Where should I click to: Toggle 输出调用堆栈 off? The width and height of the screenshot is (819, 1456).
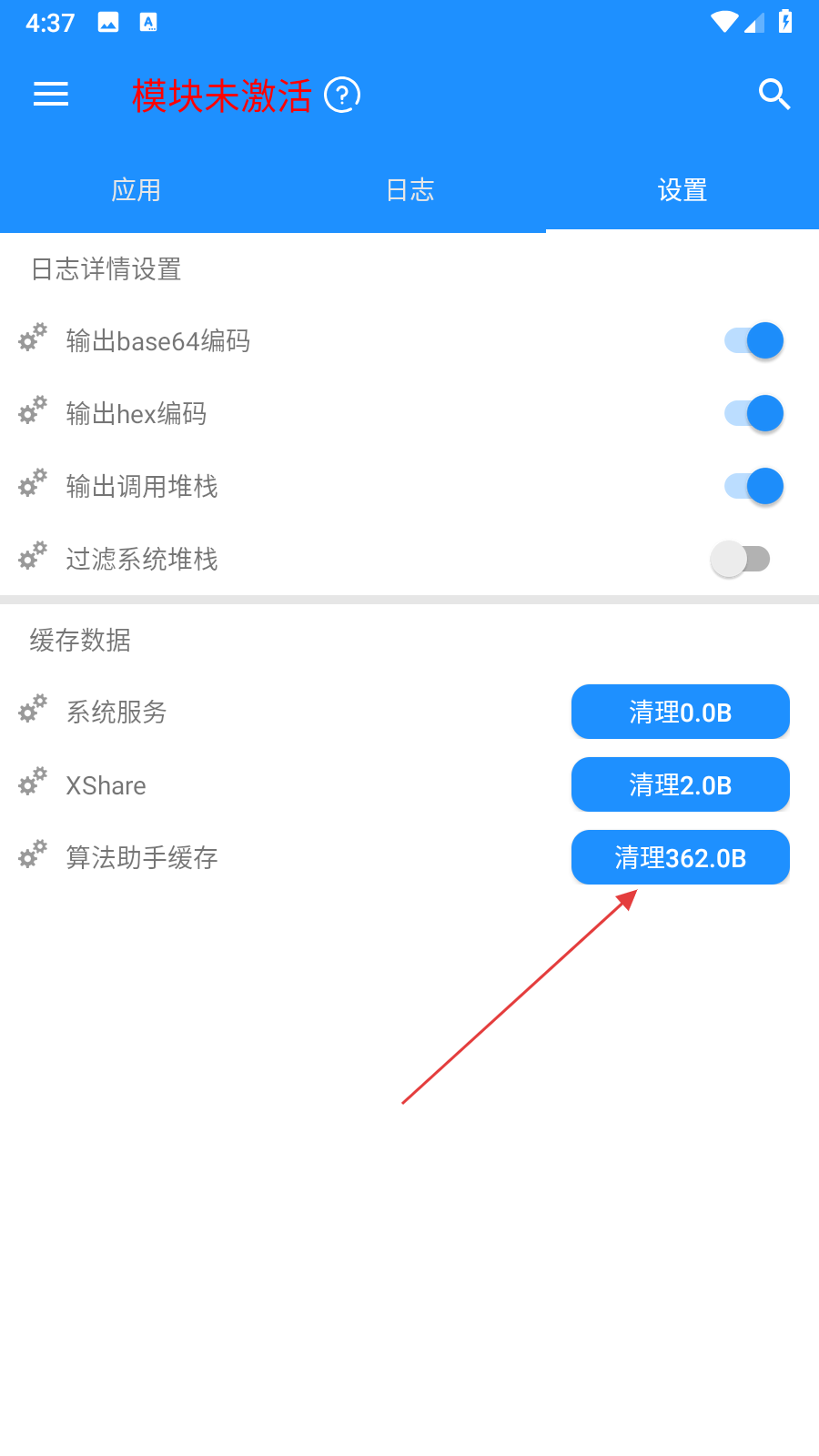tap(753, 487)
